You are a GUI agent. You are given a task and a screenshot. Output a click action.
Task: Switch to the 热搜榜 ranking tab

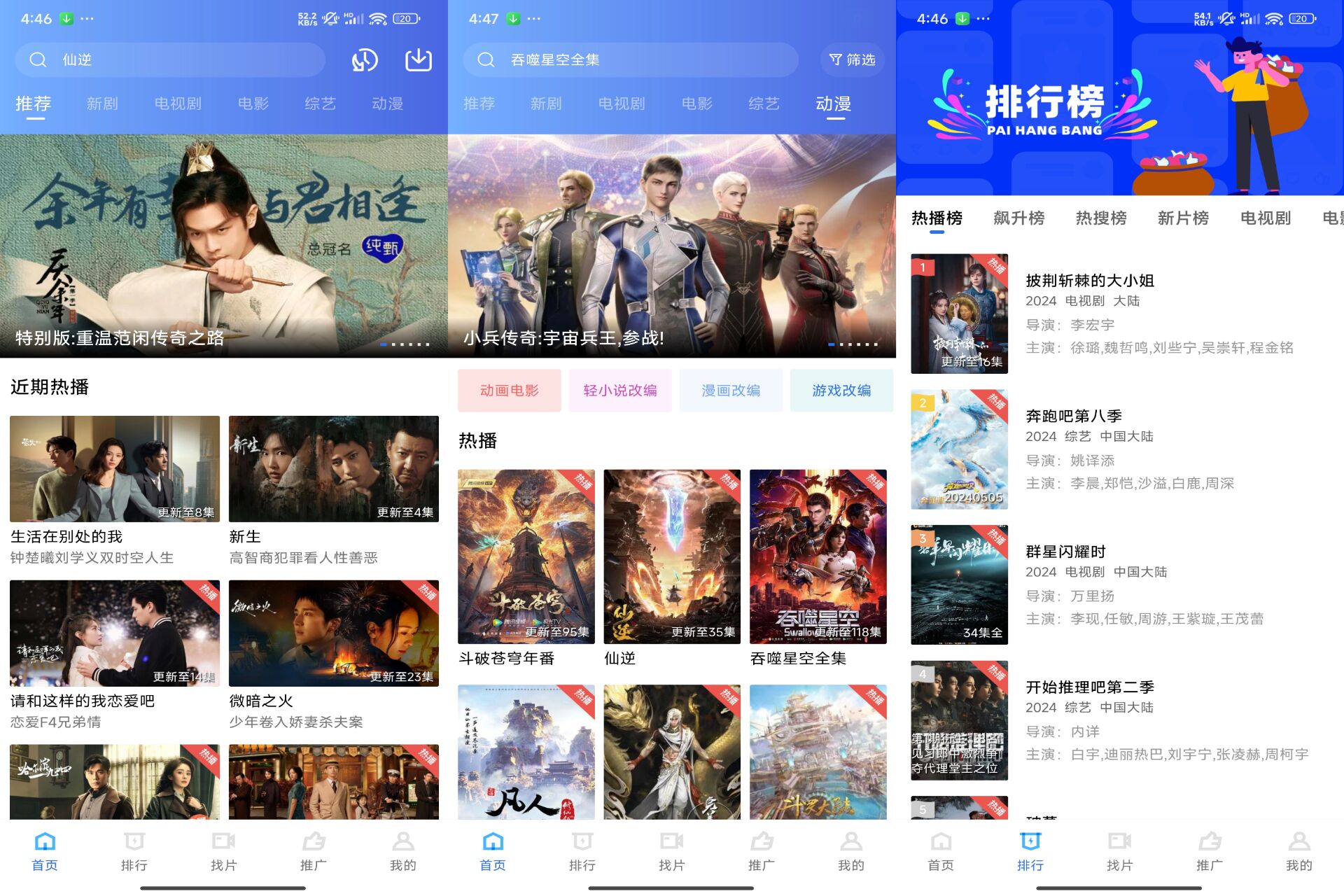click(x=1101, y=218)
